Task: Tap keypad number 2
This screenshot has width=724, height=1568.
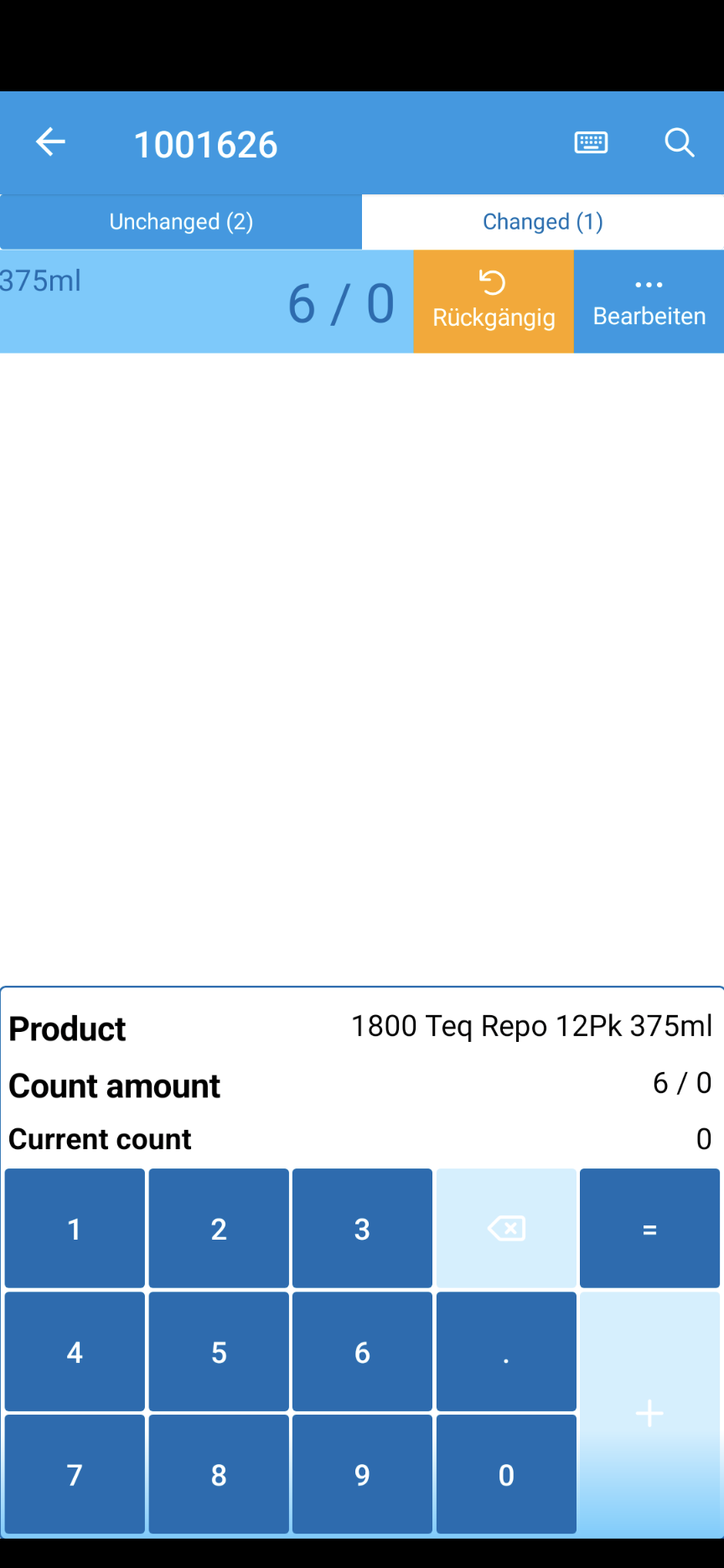Action: pos(219,1229)
